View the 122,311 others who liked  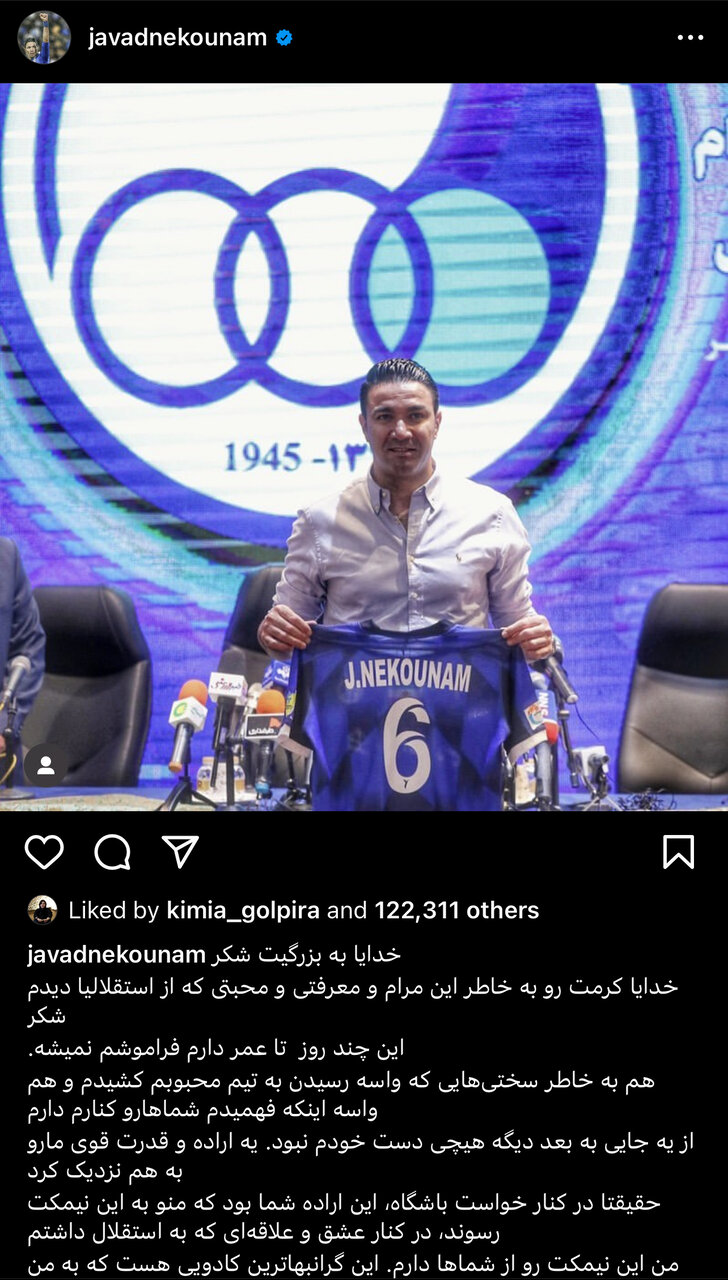click(457, 910)
